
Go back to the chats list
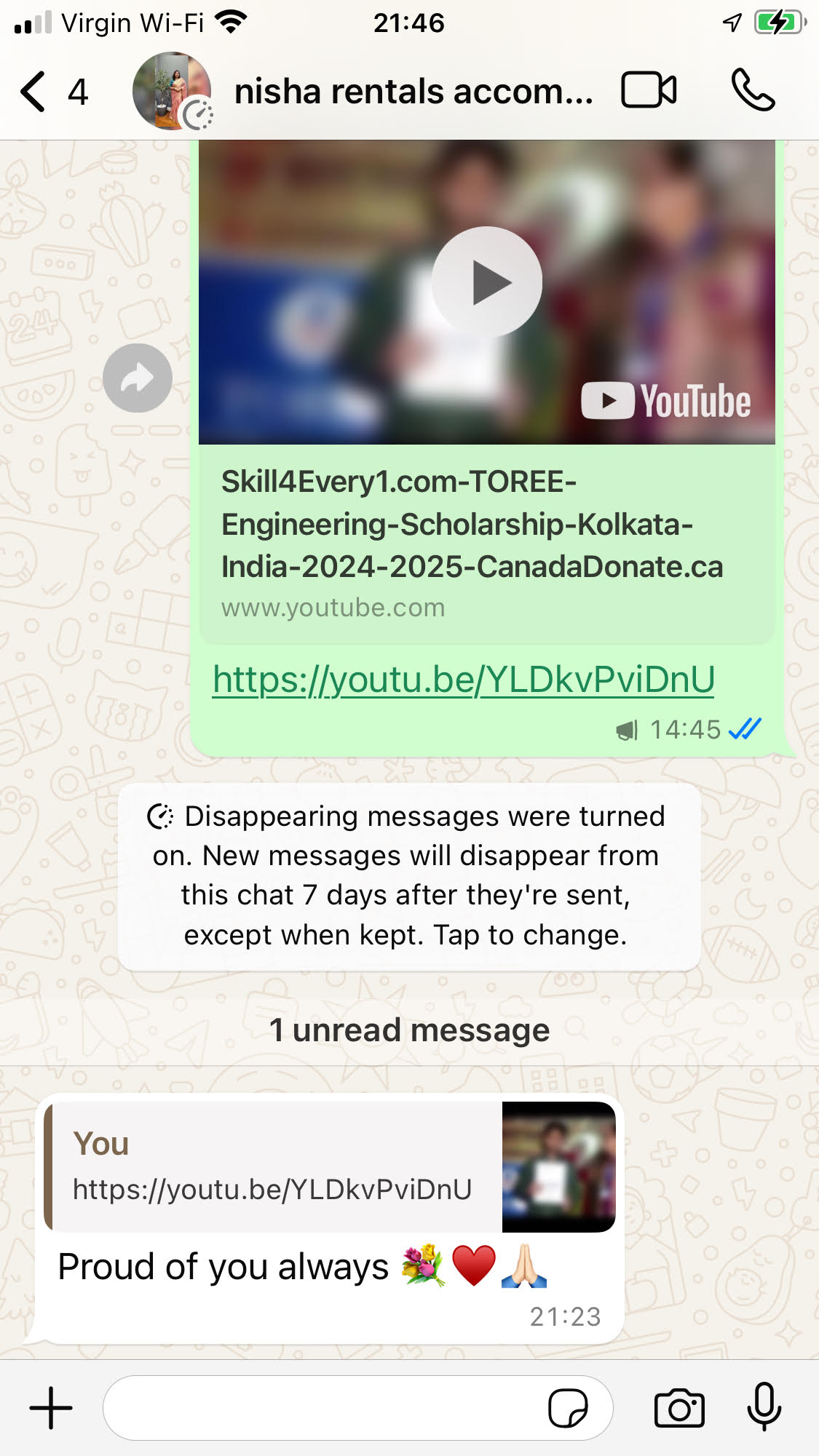point(35,92)
